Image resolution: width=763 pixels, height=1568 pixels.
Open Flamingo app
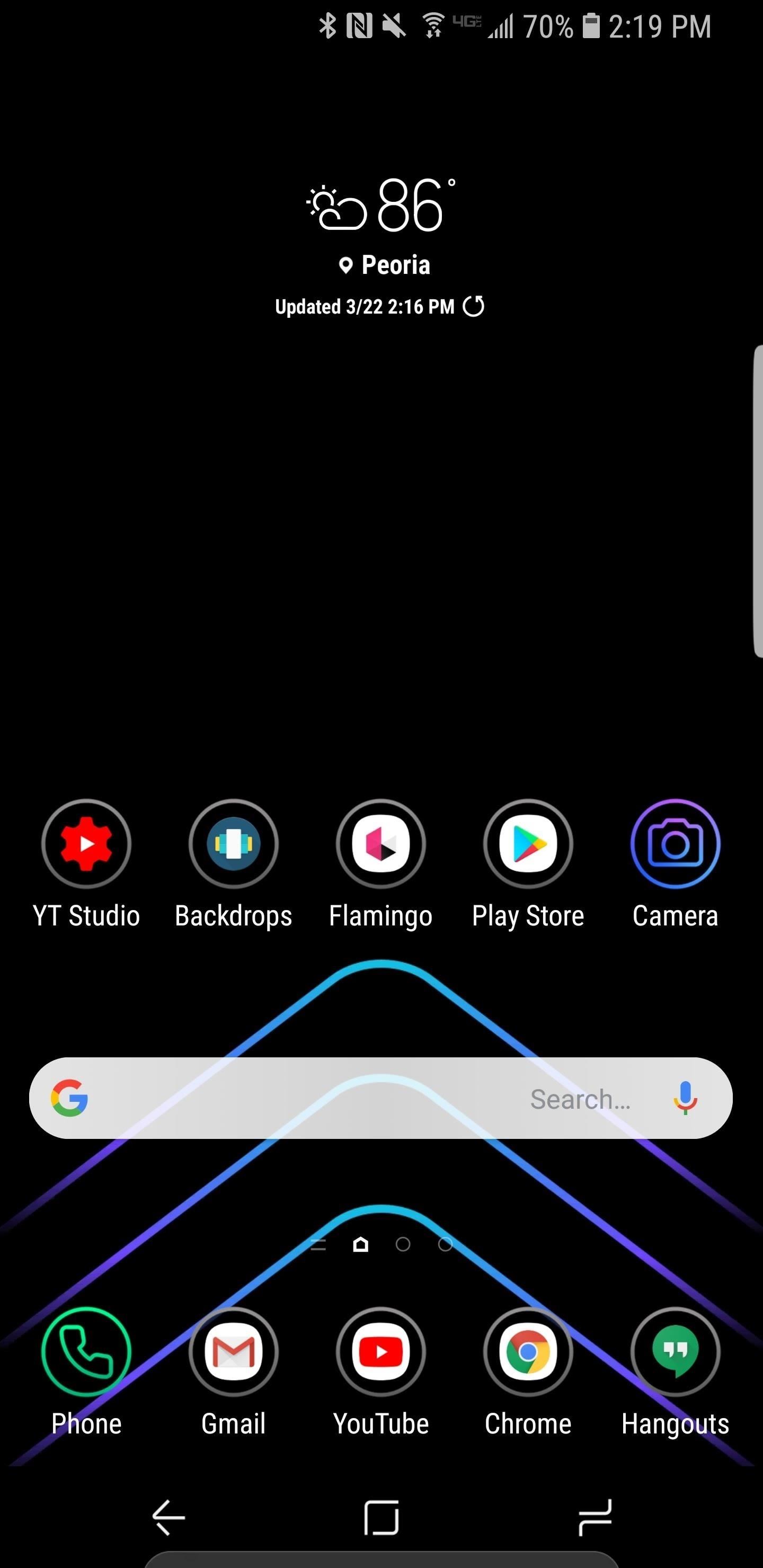coord(380,844)
